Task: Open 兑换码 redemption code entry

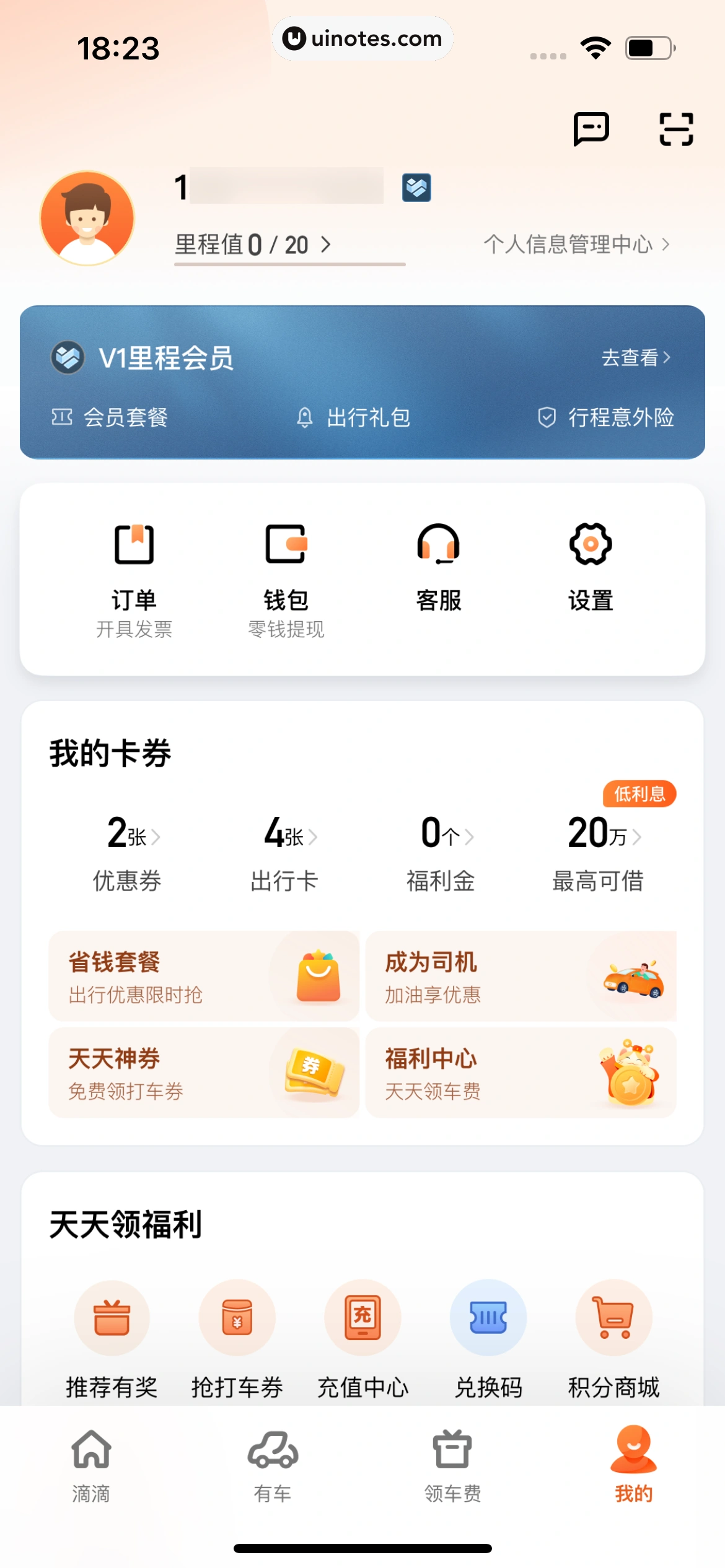Action: coord(488,1338)
